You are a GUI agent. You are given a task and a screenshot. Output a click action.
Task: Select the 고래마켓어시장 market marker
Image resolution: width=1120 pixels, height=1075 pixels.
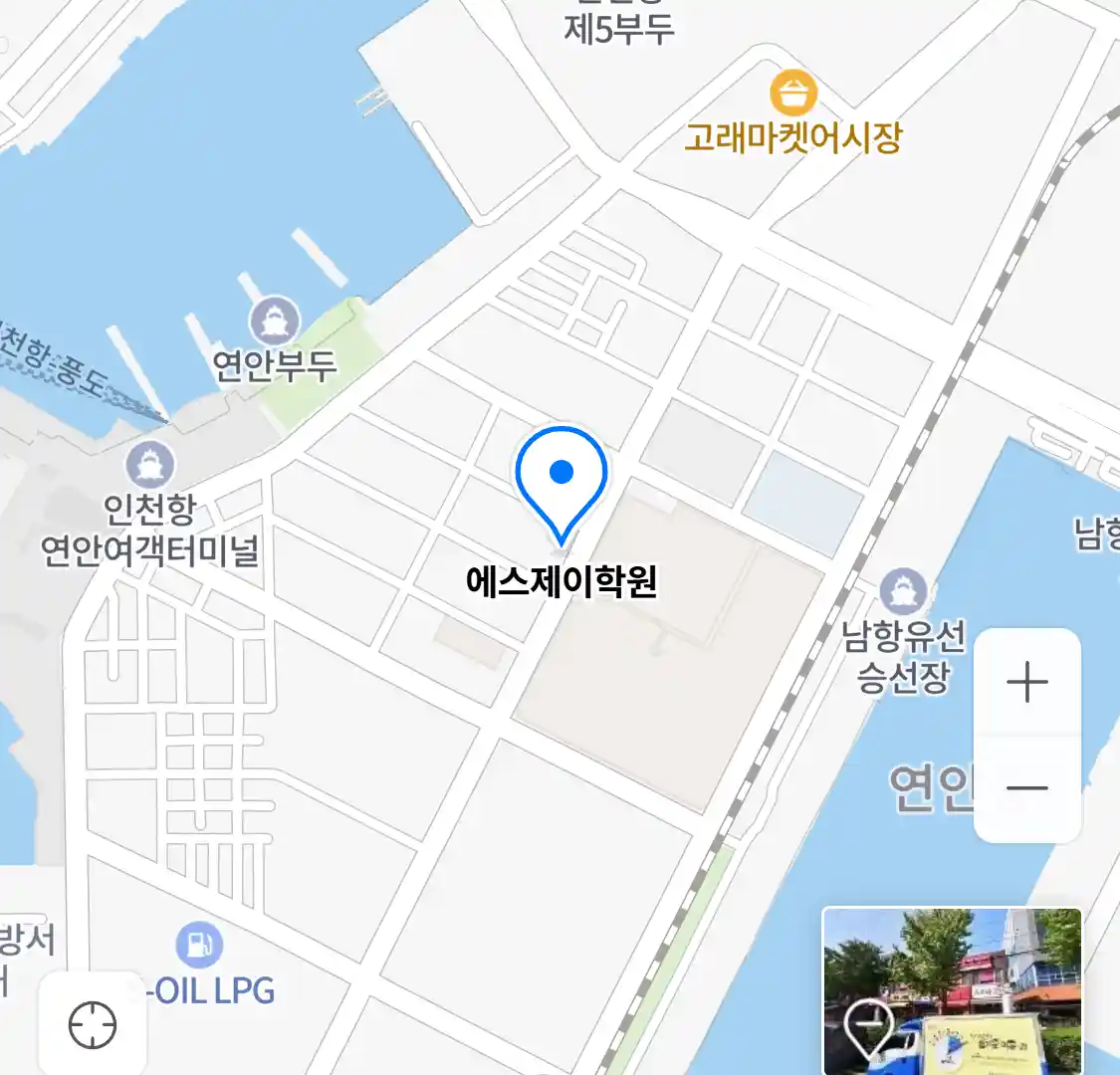[793, 95]
